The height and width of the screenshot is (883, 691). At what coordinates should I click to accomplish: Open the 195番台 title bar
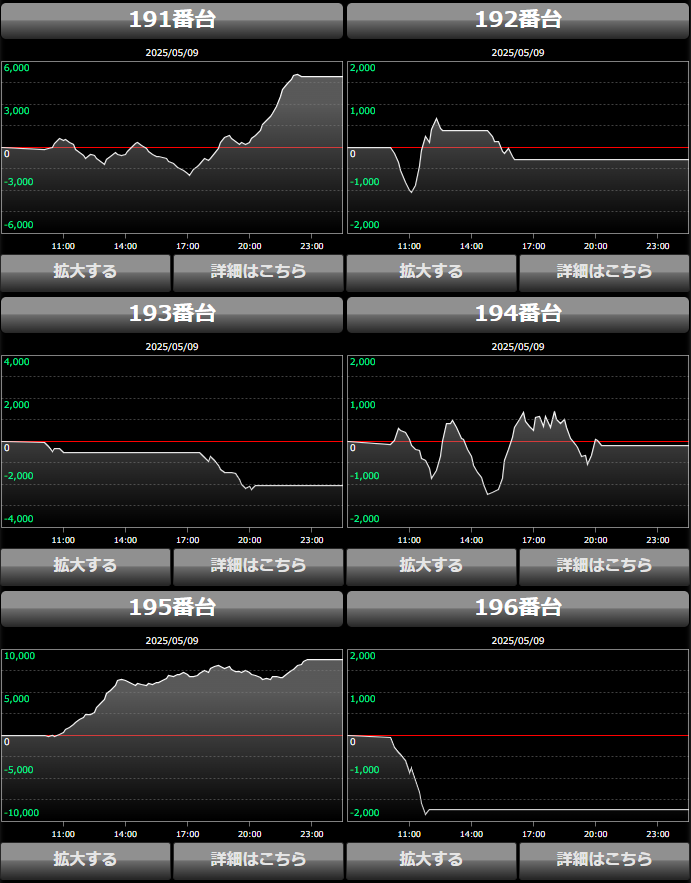pyautogui.click(x=172, y=608)
